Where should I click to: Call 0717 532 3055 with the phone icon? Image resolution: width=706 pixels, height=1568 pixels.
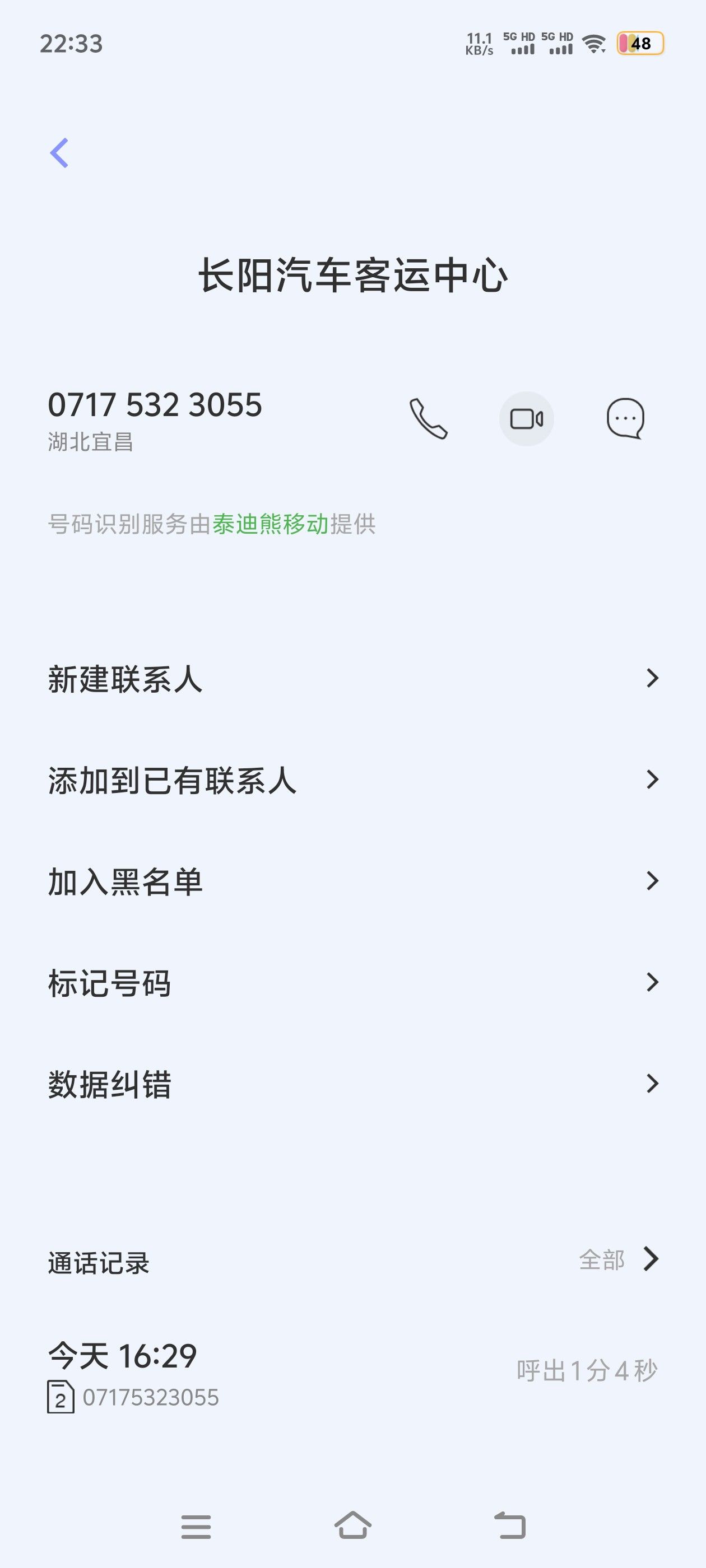pos(428,419)
